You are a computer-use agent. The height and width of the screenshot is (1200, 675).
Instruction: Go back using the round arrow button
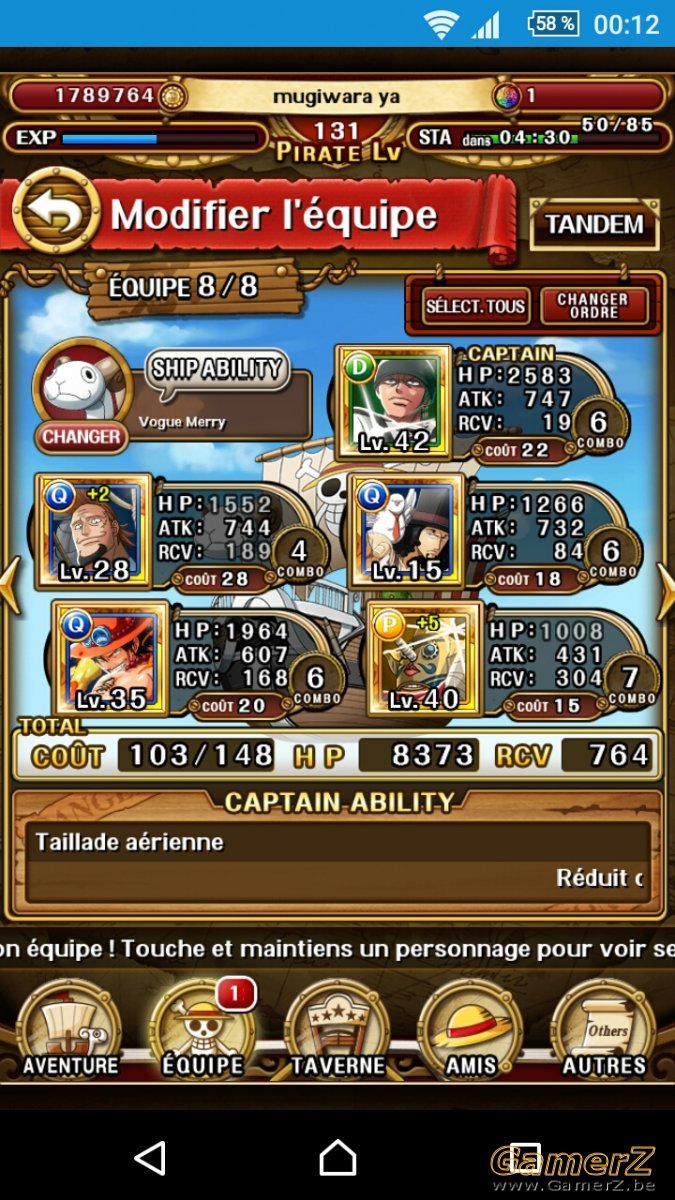pyautogui.click(x=56, y=211)
